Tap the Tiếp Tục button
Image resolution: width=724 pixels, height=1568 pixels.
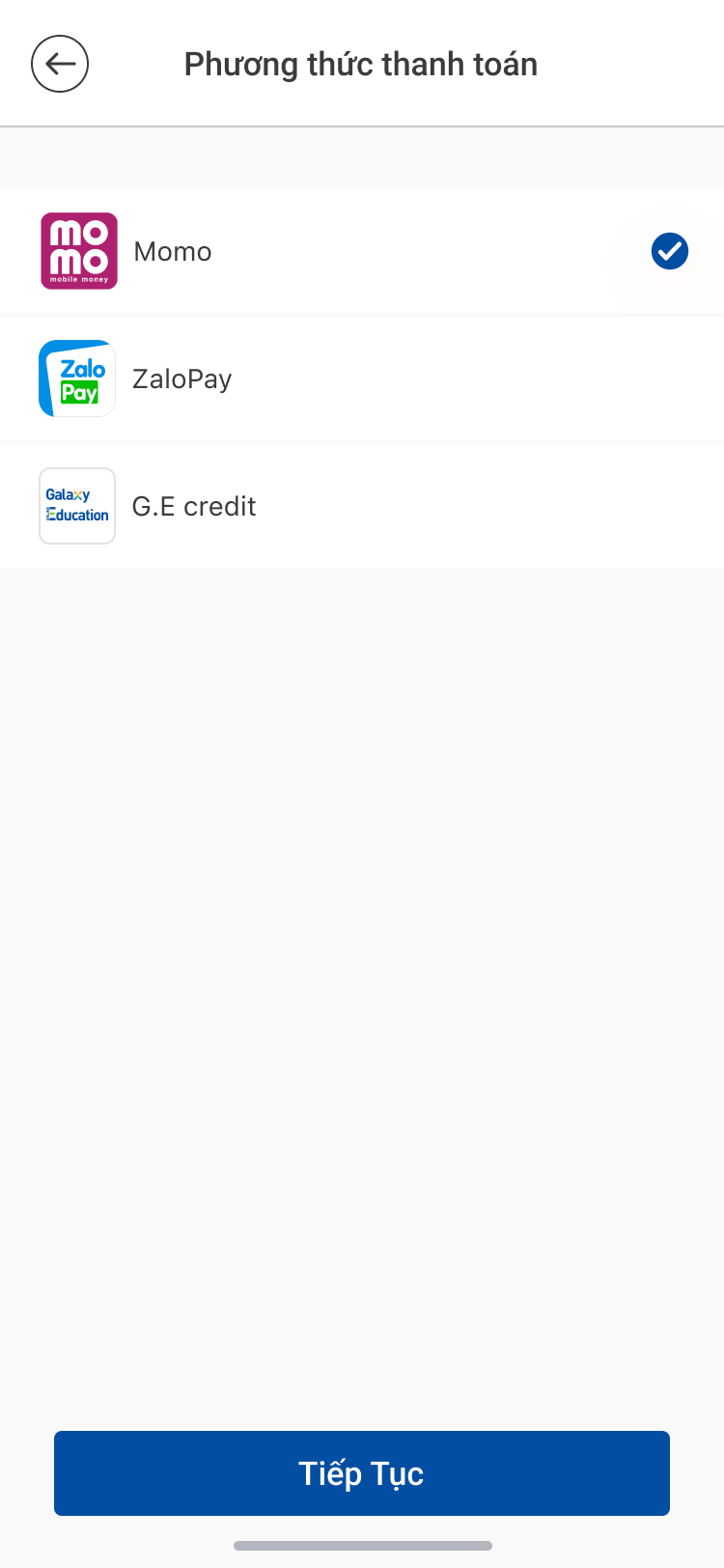point(362,1473)
